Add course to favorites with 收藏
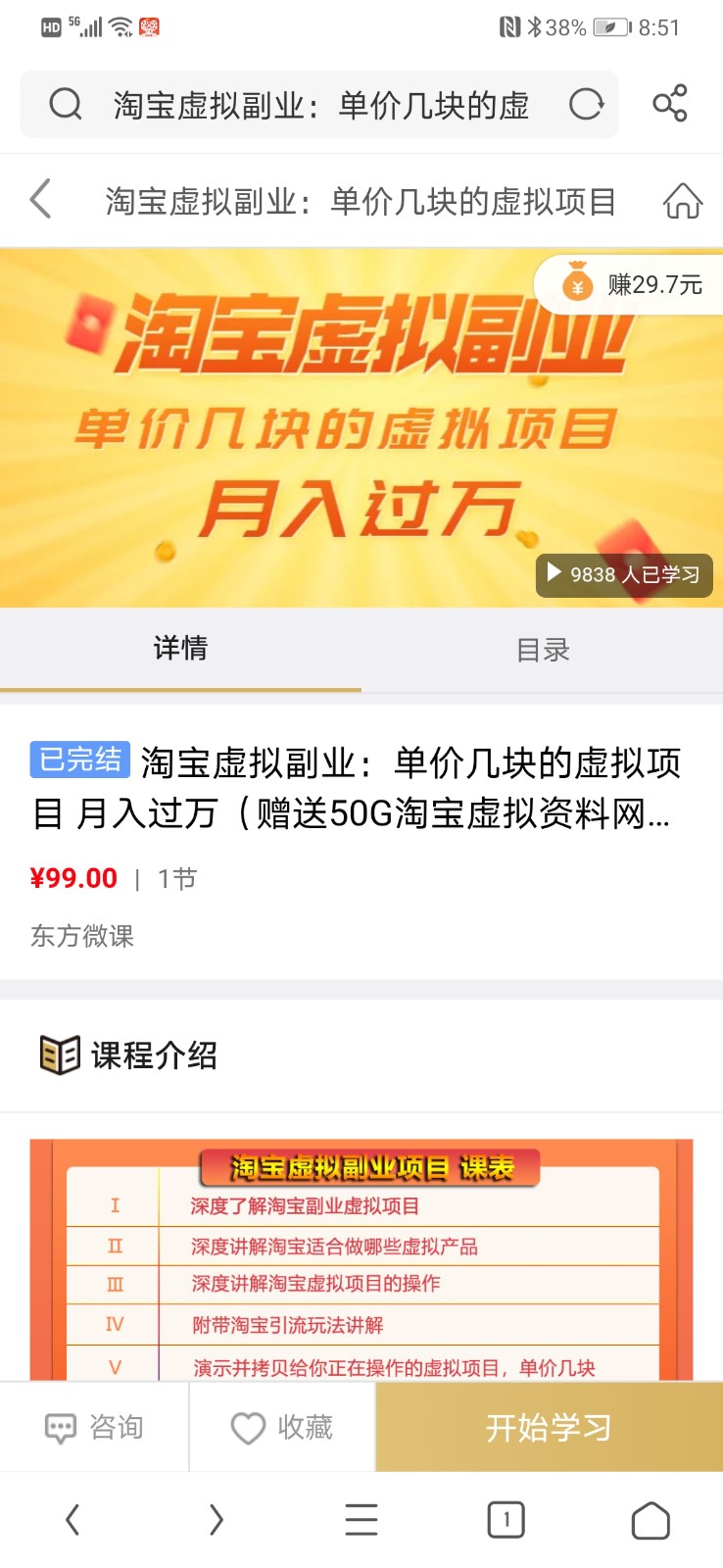The width and height of the screenshot is (723, 1568). click(x=282, y=1427)
